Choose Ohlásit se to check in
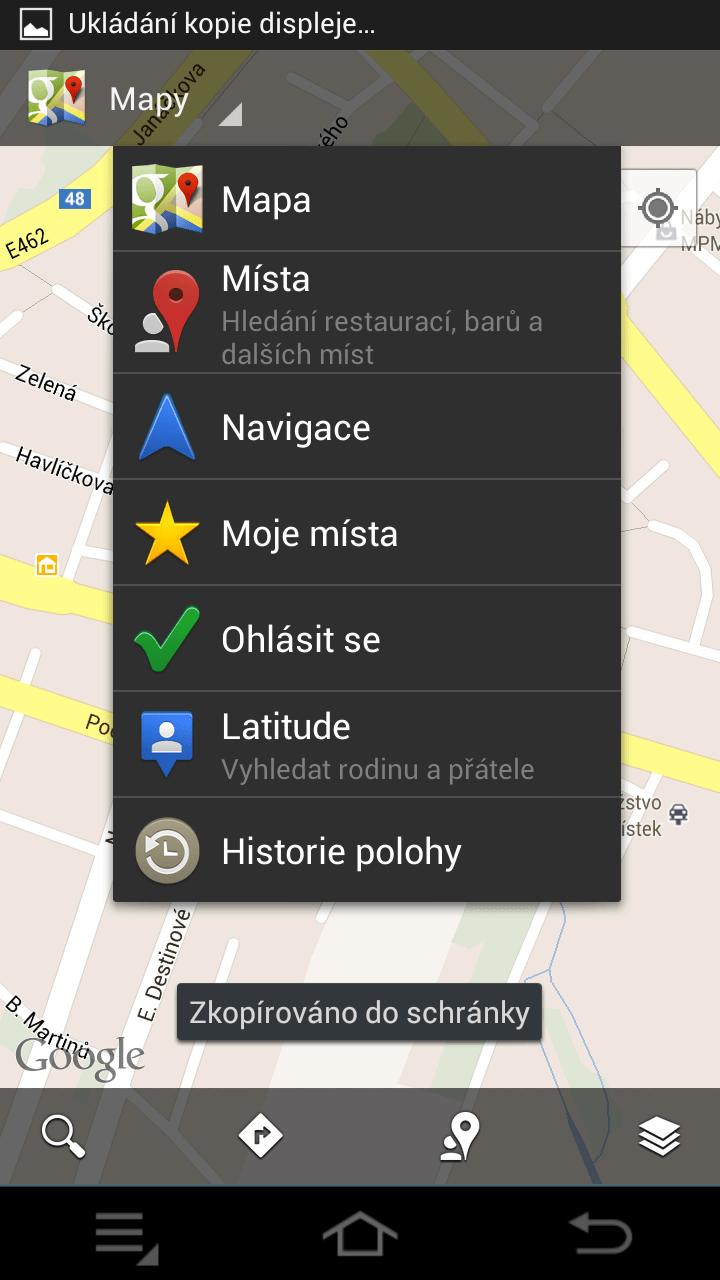 (367, 639)
